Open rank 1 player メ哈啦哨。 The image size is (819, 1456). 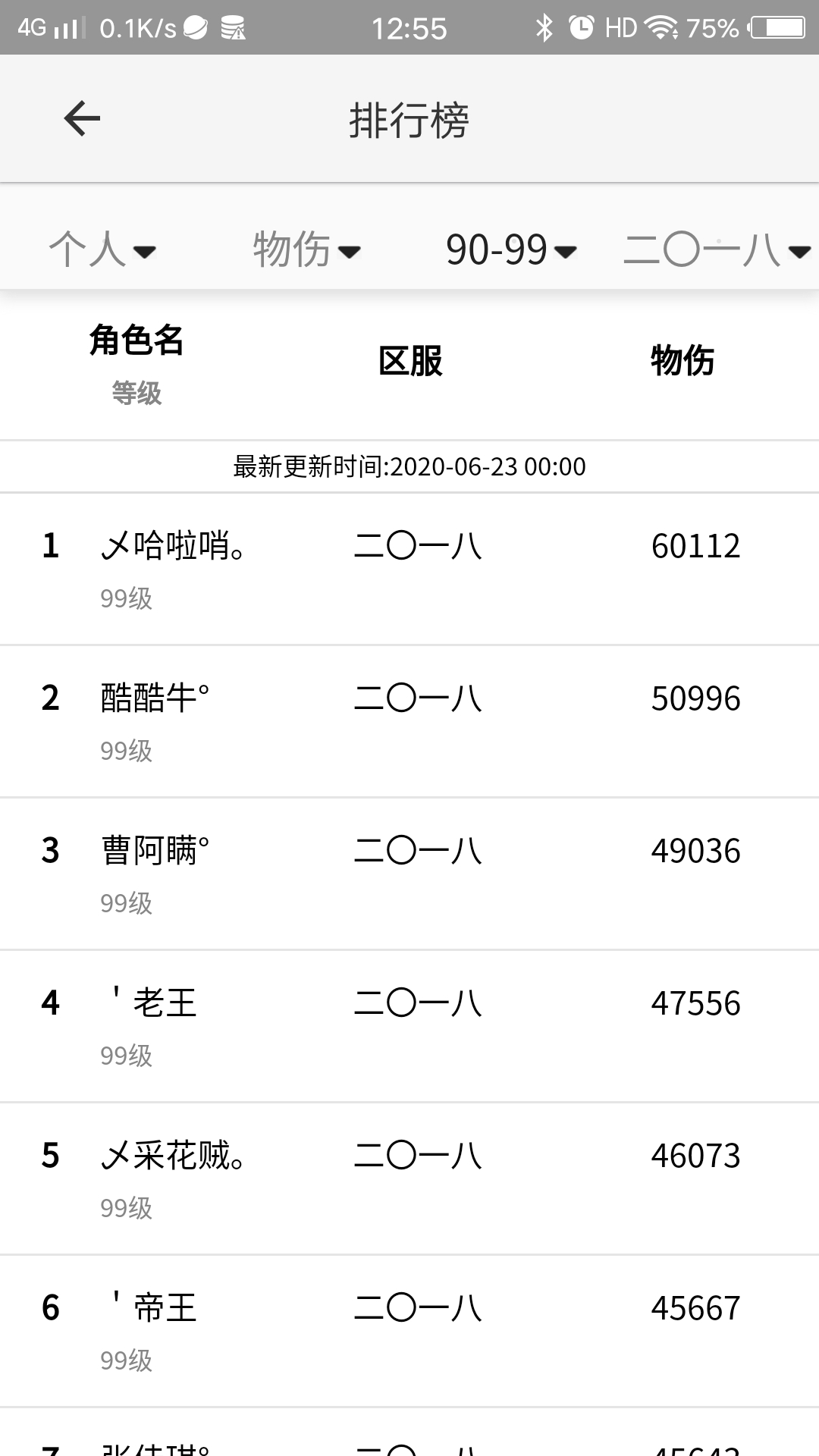pyautogui.click(x=409, y=570)
